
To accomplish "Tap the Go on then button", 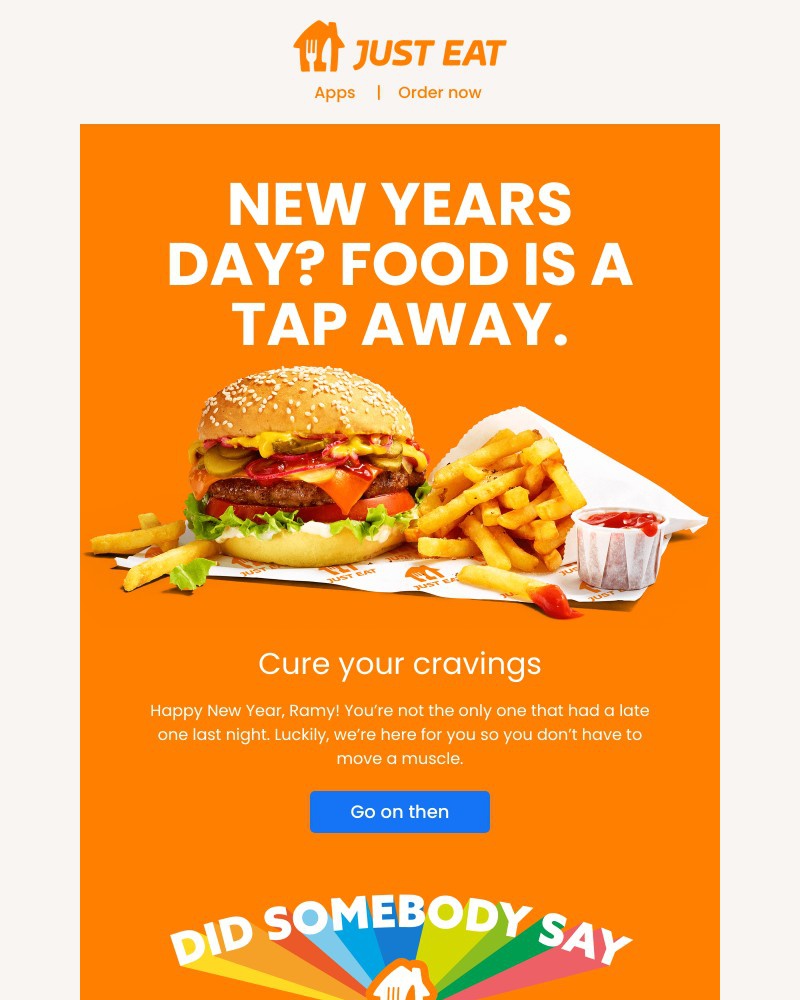I will pos(400,812).
